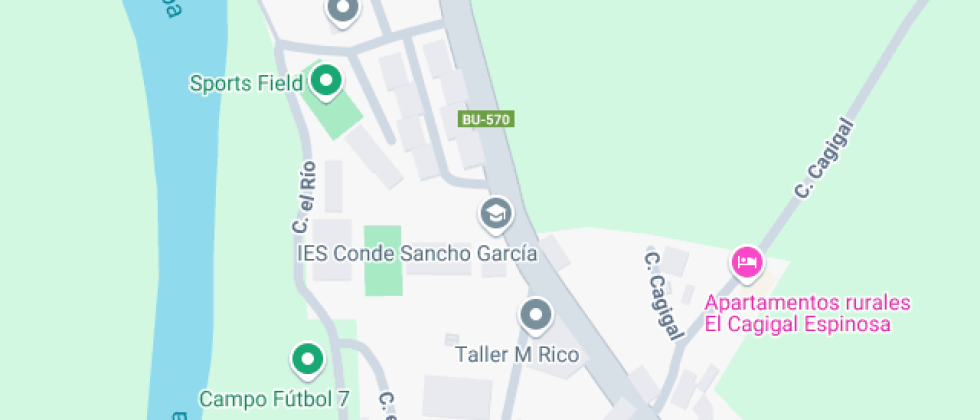The width and height of the screenshot is (980, 420).
Task: Open the Campo Fútbol 7 marker
Action: point(306,358)
